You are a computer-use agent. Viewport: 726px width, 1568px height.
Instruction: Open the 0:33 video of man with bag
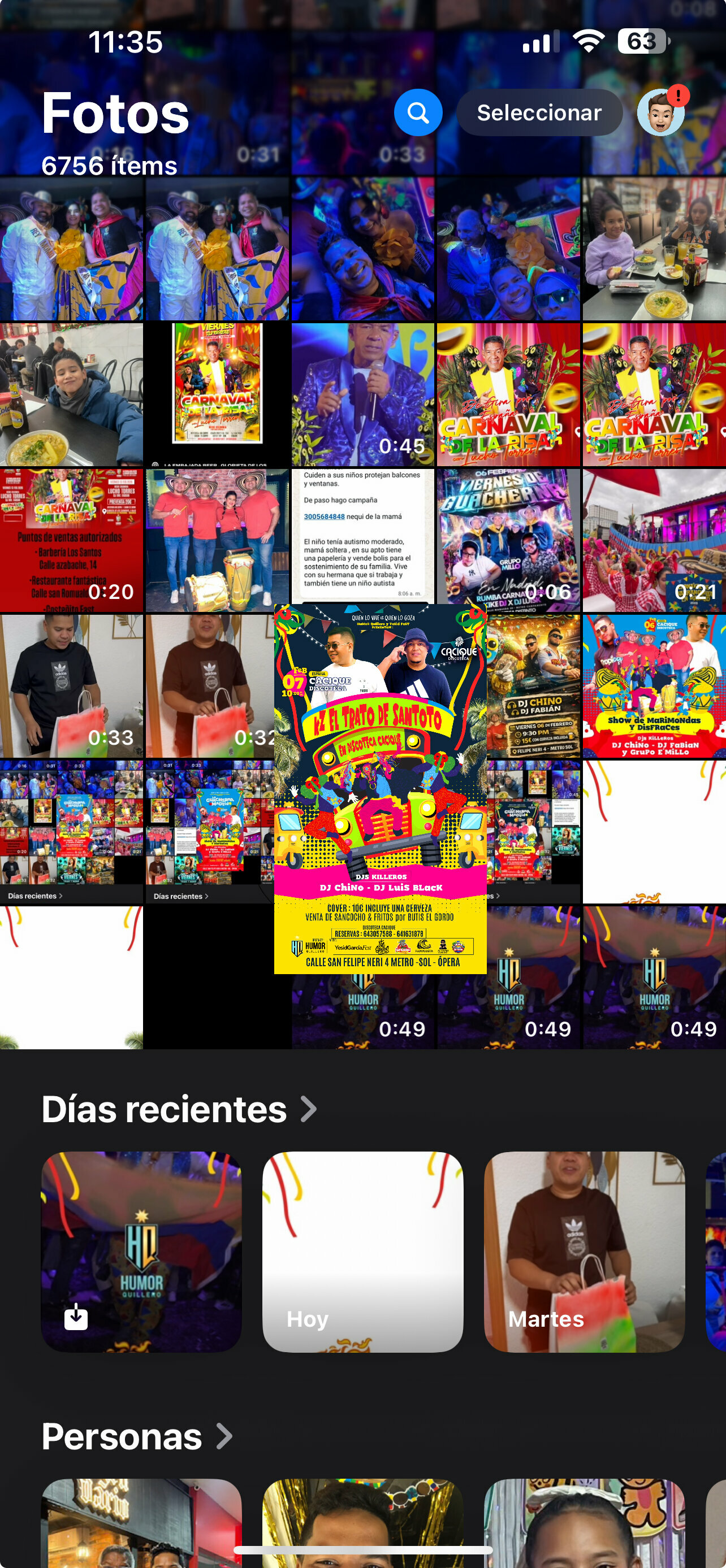(71, 686)
